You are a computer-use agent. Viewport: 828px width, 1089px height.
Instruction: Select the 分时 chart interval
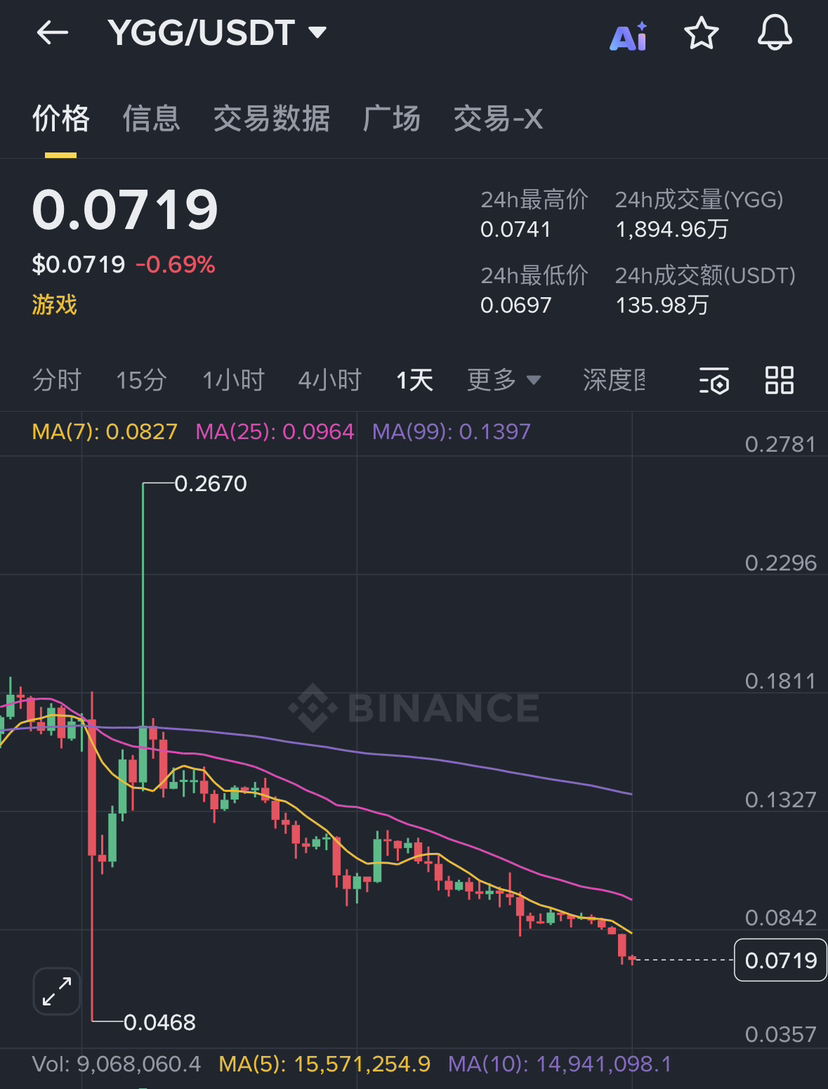coord(56,380)
